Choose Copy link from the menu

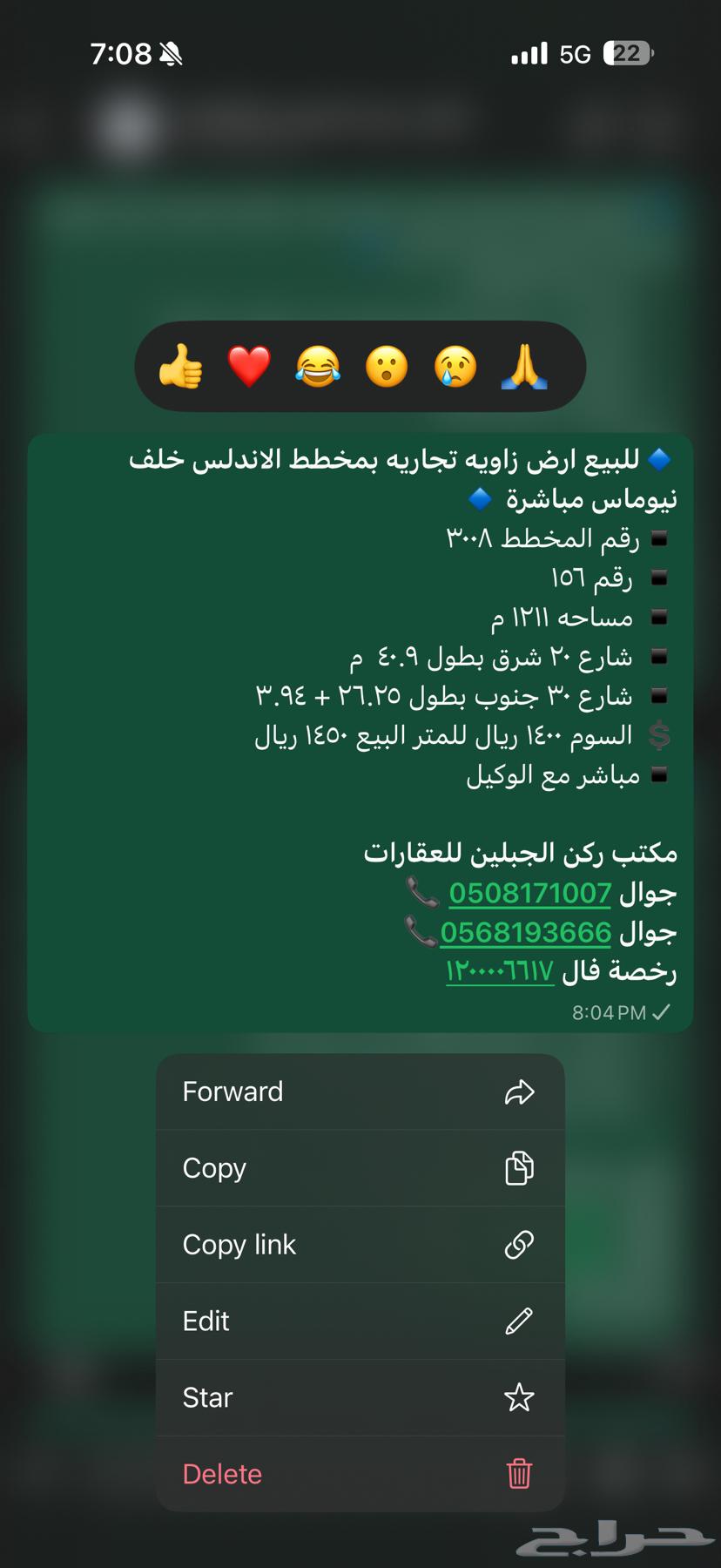point(239,1245)
